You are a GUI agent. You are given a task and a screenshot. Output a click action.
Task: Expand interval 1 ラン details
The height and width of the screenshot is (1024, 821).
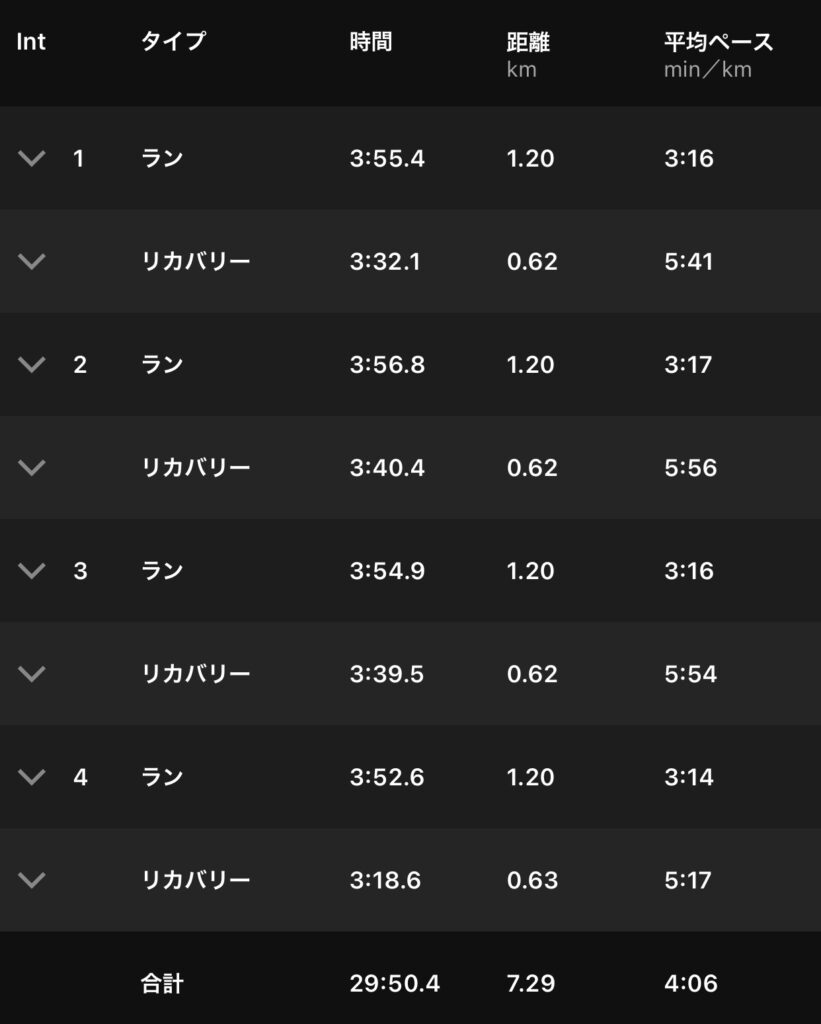coord(33,158)
